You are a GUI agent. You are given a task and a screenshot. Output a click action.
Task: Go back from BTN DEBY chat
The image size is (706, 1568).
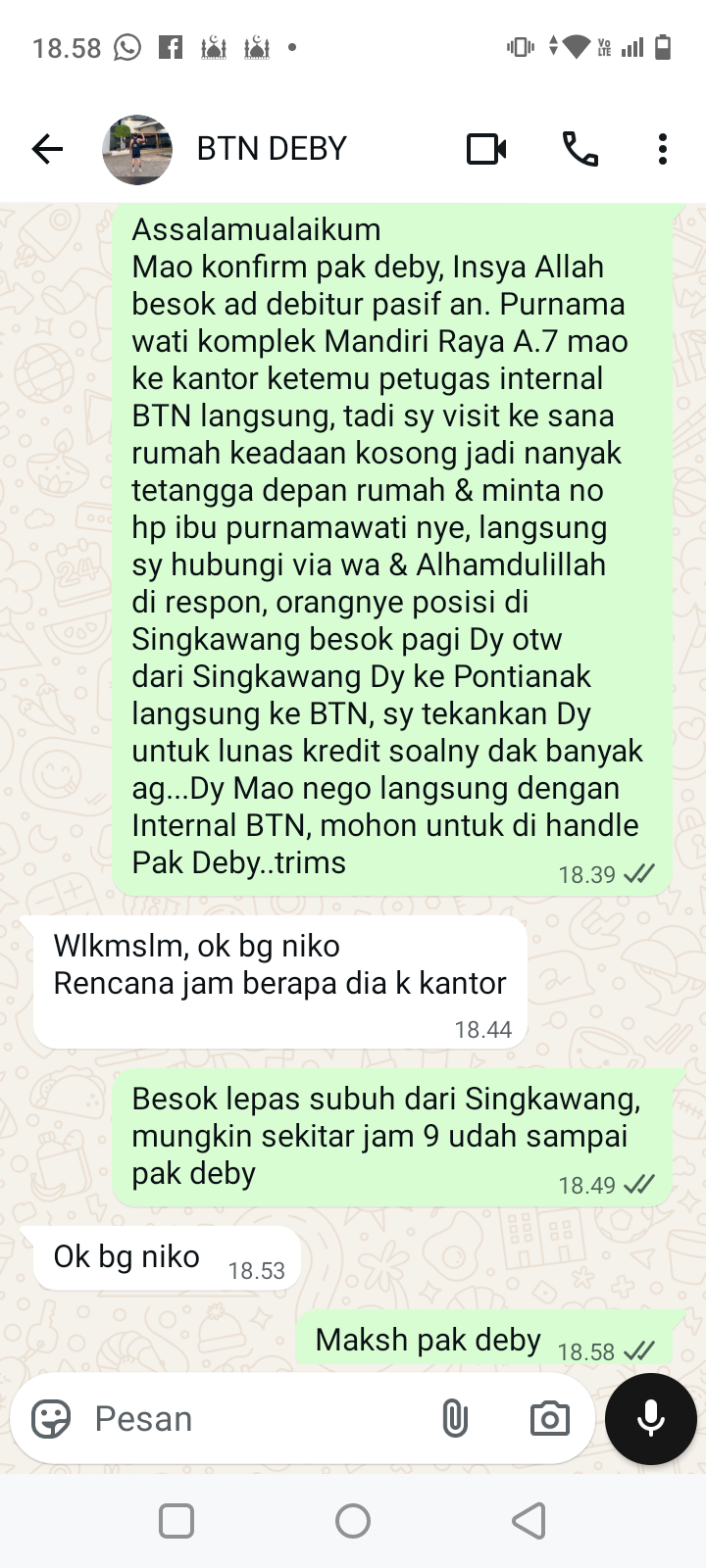[x=47, y=149]
